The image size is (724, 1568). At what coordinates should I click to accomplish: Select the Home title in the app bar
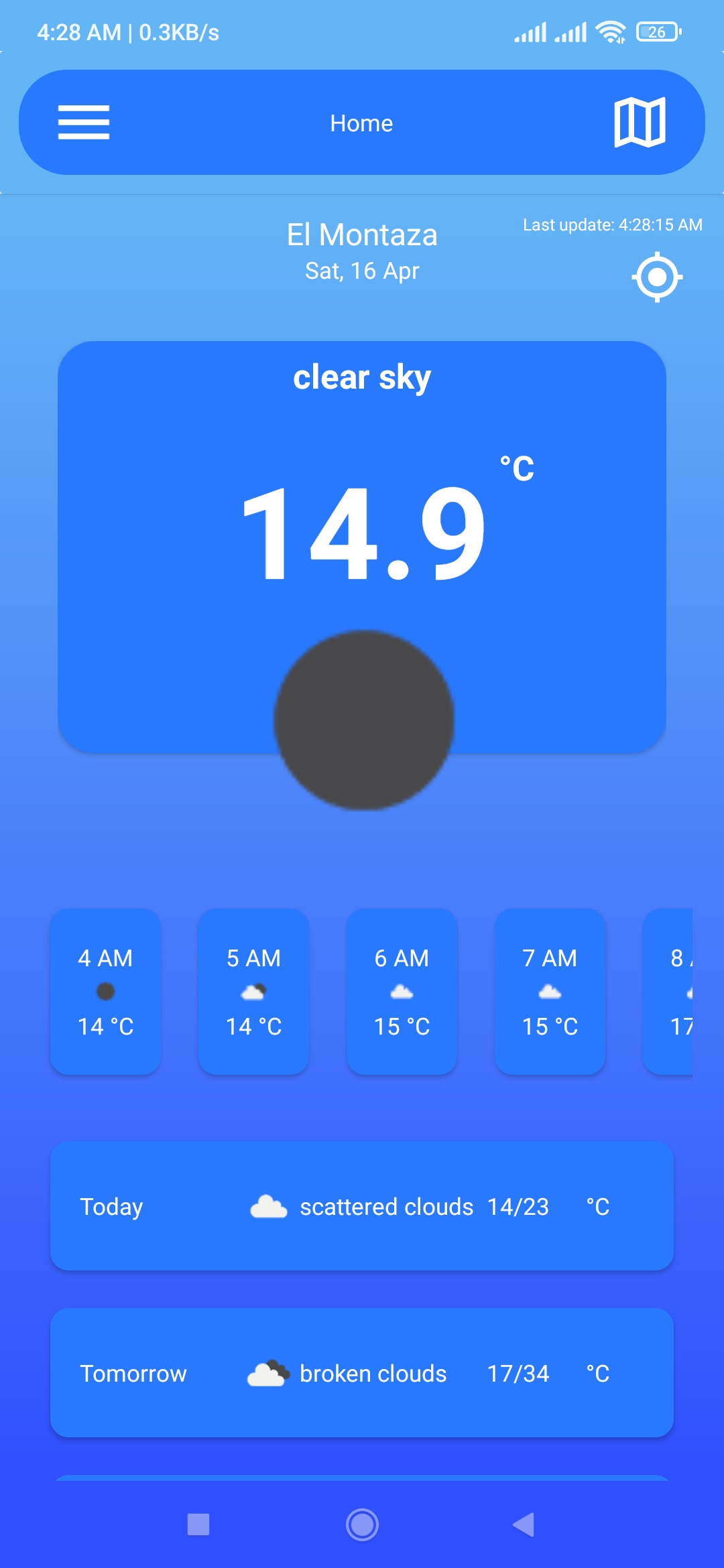pos(362,123)
